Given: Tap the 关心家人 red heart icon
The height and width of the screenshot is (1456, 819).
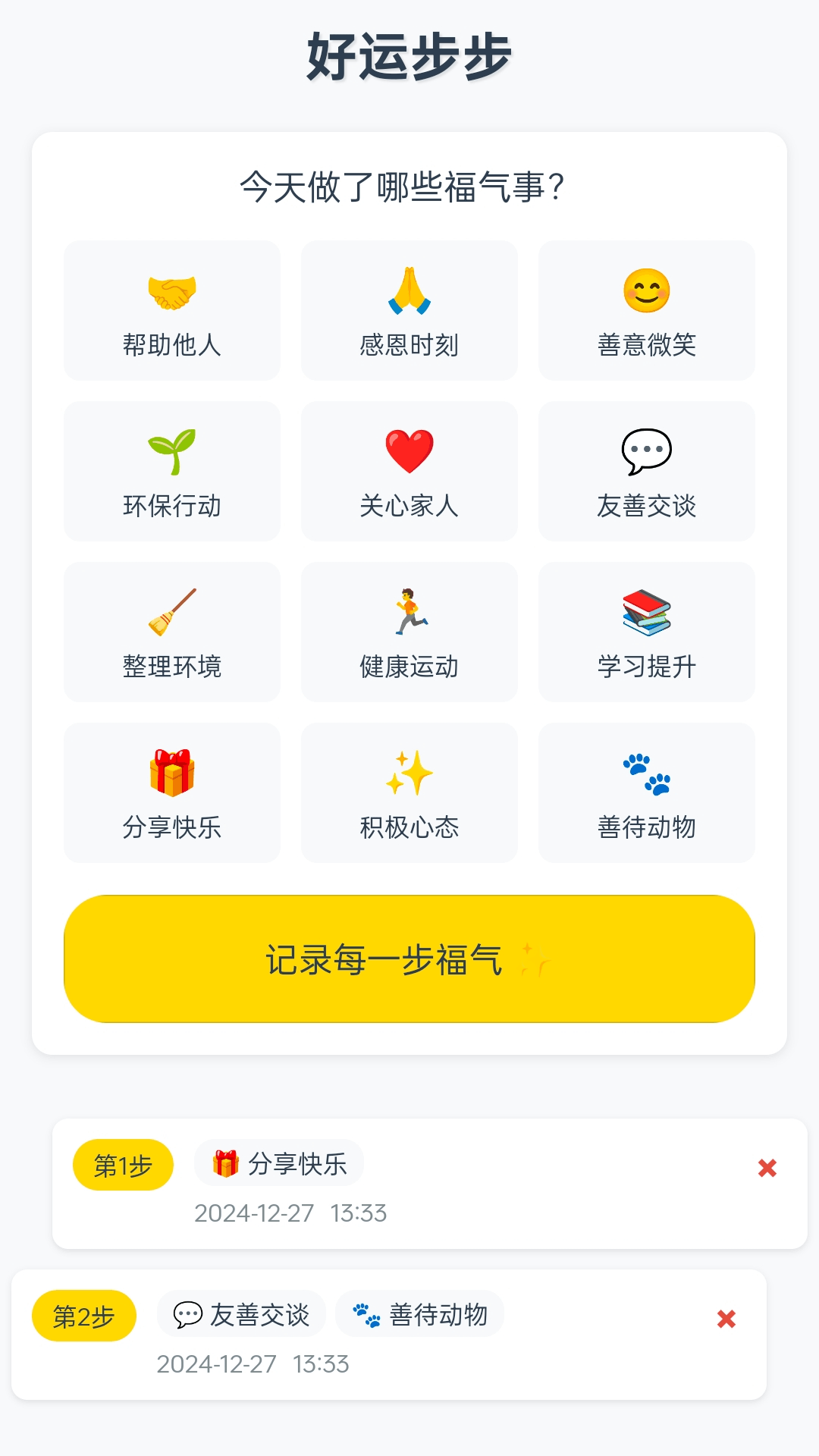Looking at the screenshot, I should tap(409, 453).
